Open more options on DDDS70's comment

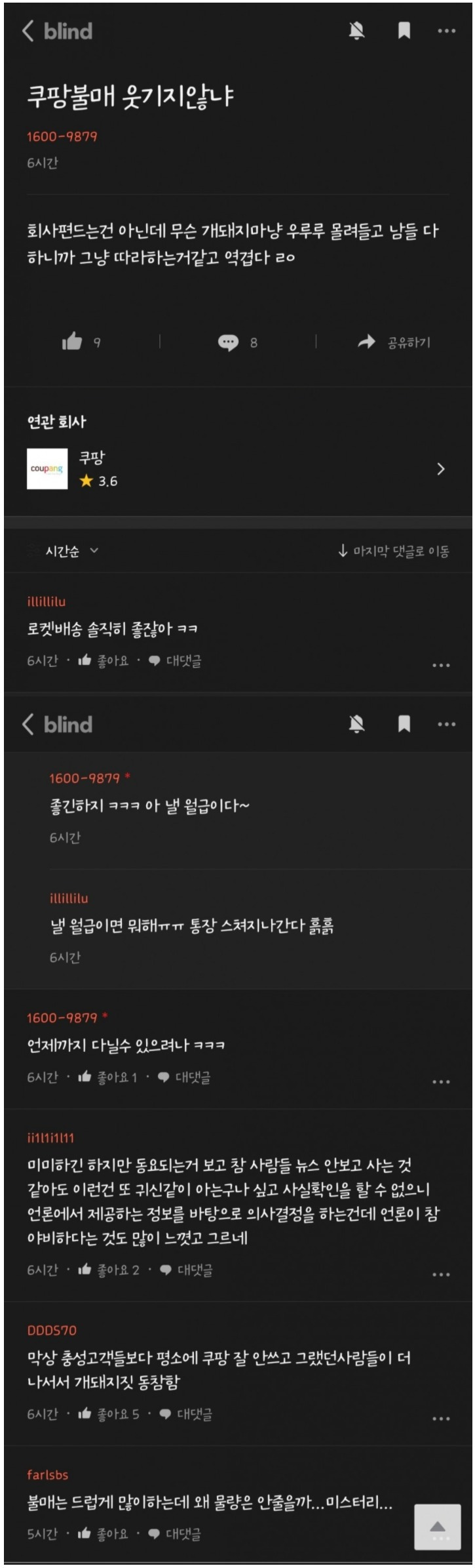441,1418
